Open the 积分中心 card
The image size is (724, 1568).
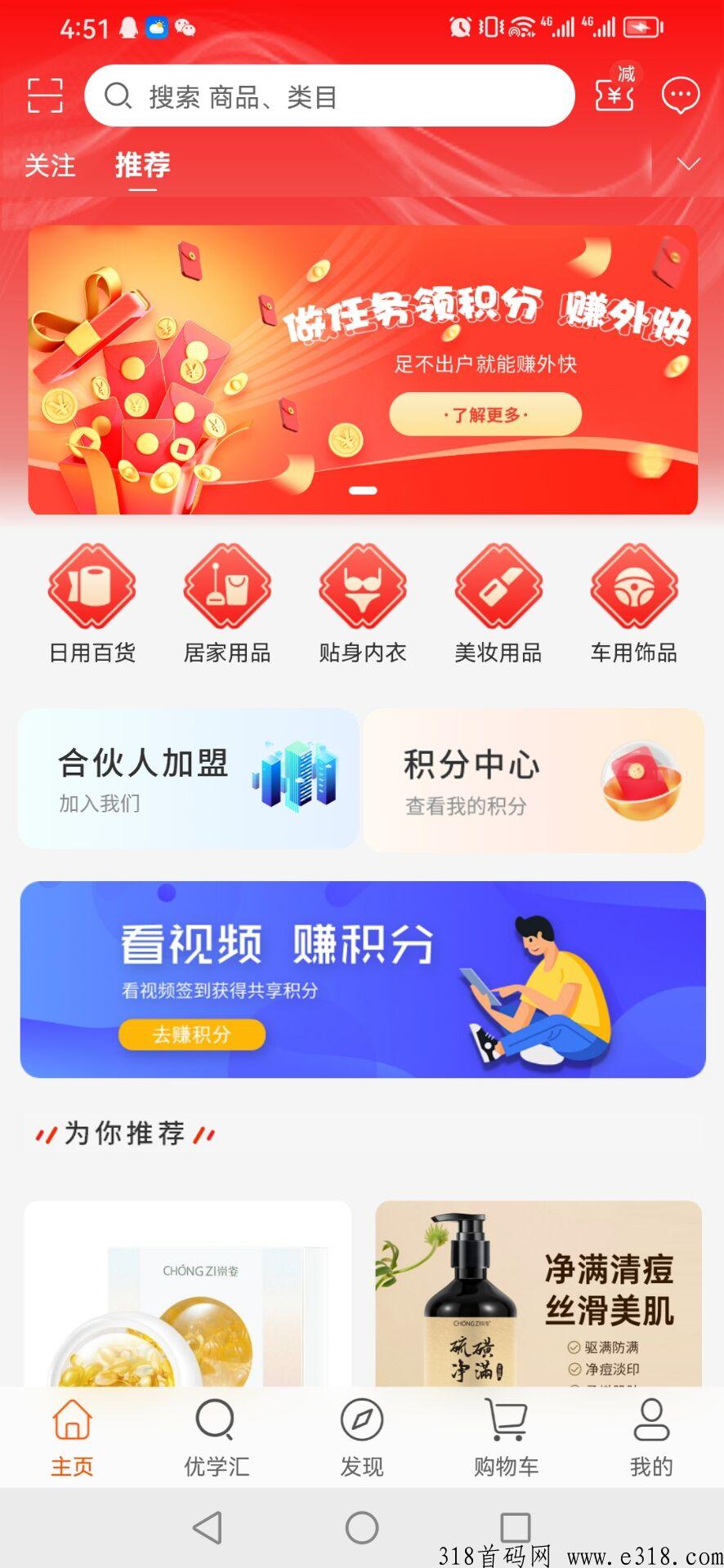pos(534,781)
